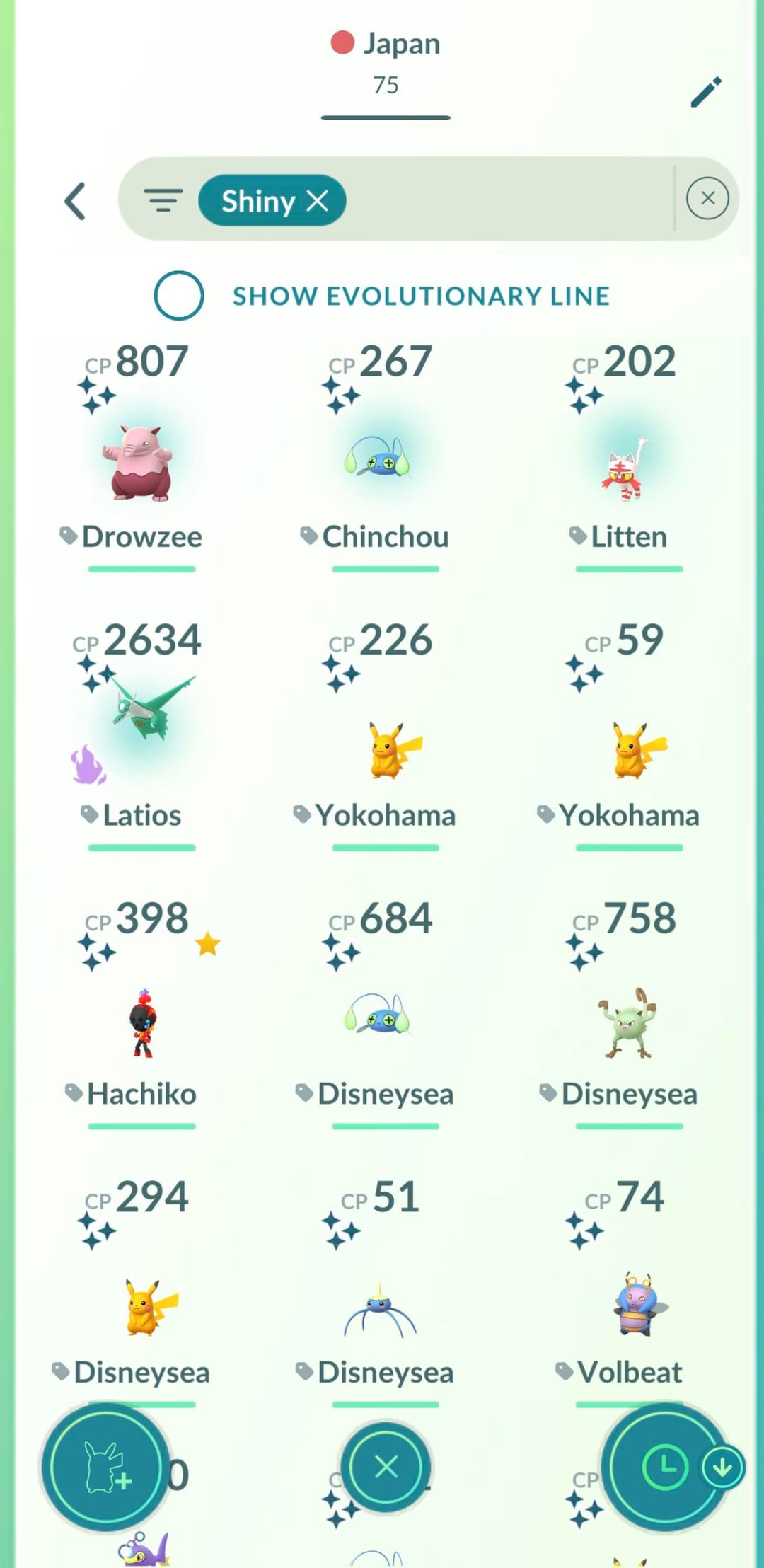
Task: Open the Yokohama Pikachu with CP 226
Action: tap(385, 750)
